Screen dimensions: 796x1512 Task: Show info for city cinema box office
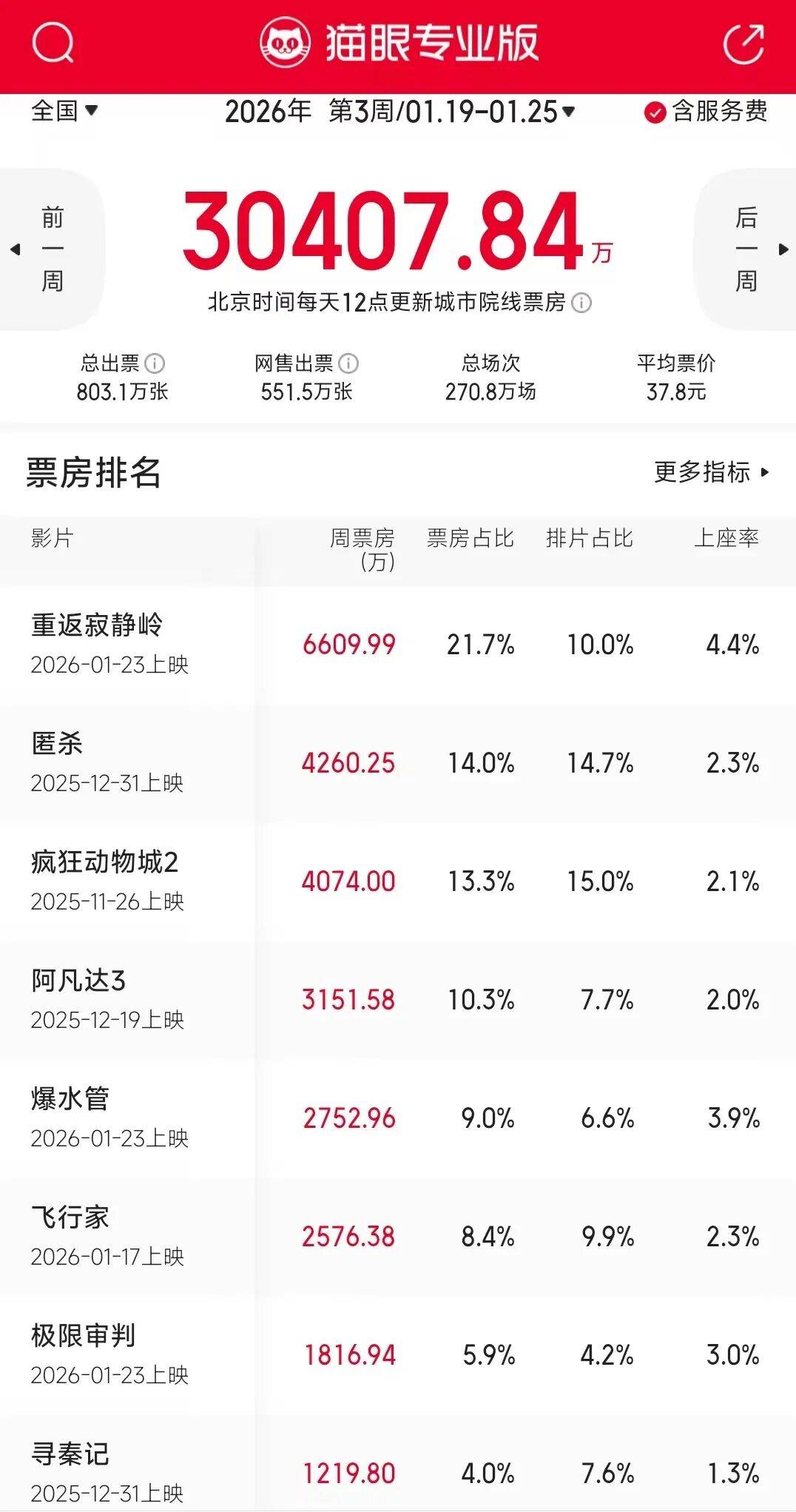point(582,303)
